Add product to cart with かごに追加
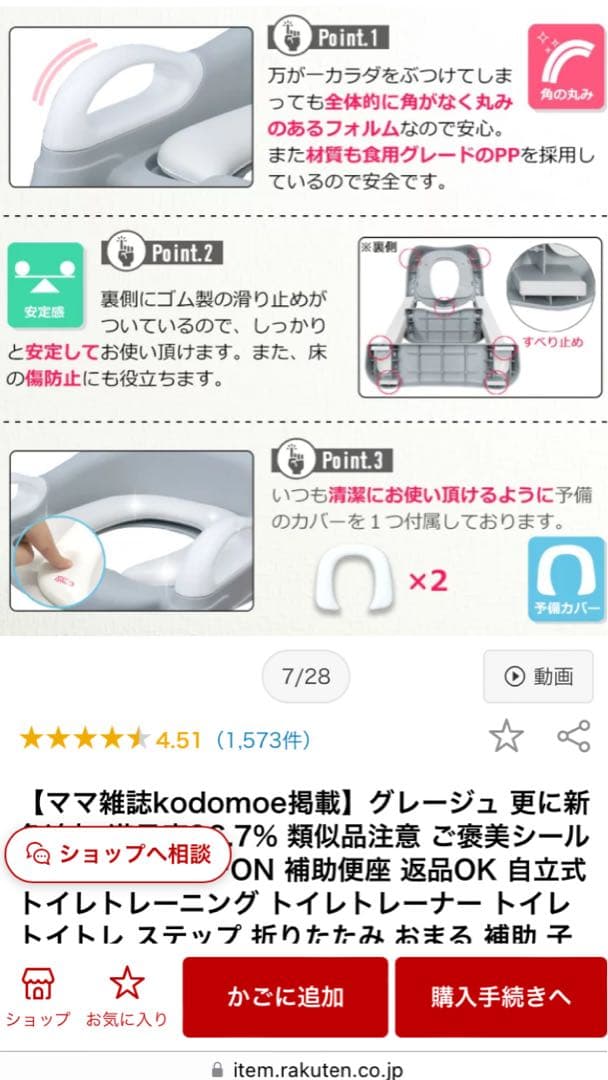Screen dimensions: 608x1080 click(x=285, y=996)
